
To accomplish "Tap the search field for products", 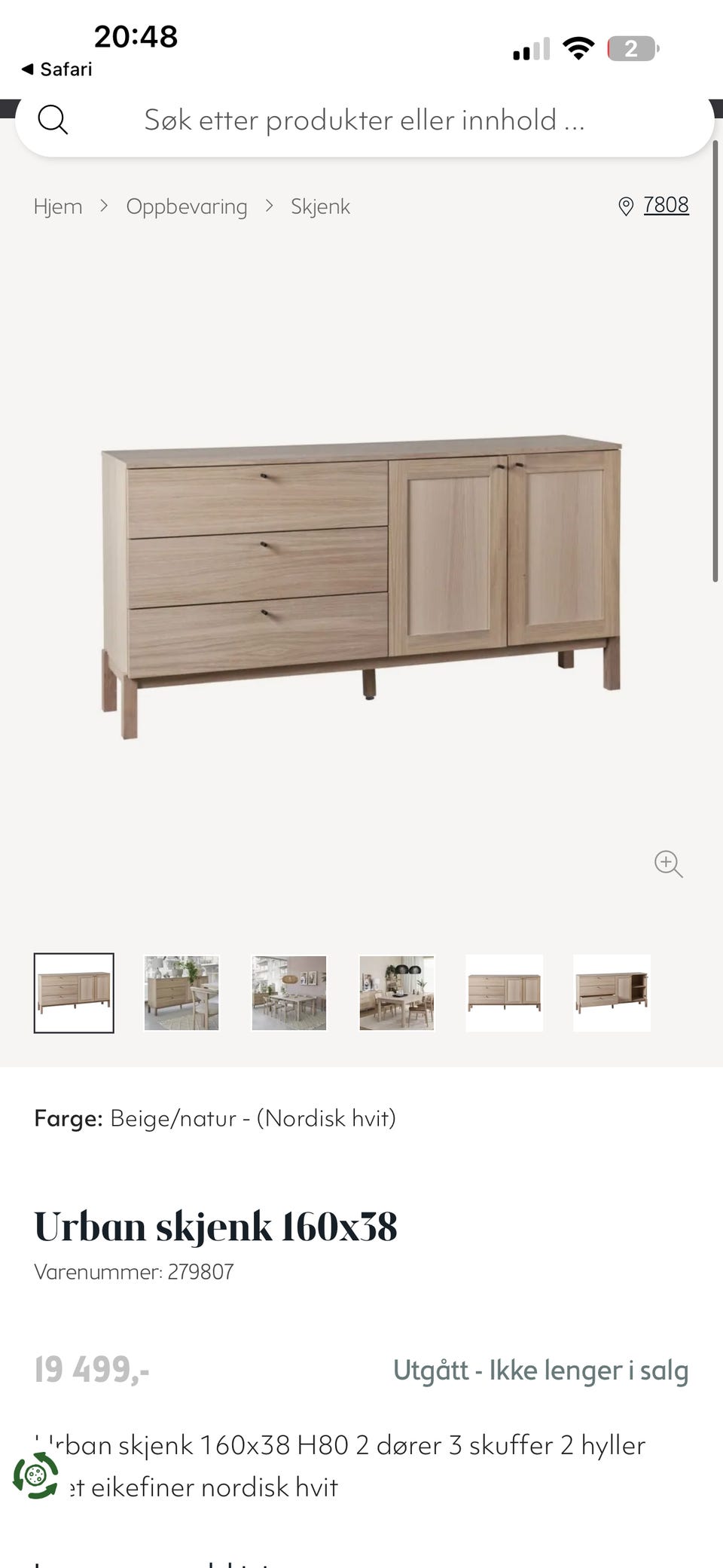I will [365, 120].
